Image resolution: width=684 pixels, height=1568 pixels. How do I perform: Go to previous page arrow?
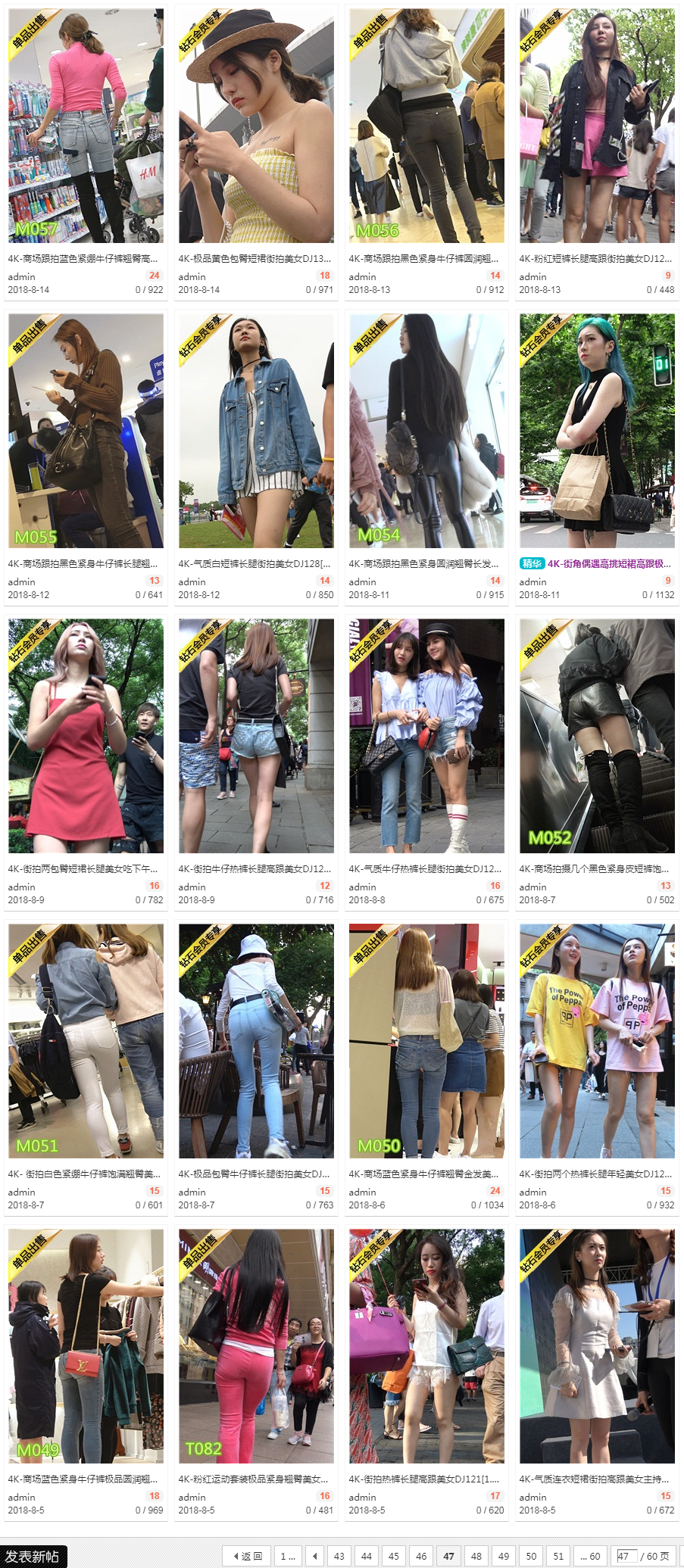pyautogui.click(x=314, y=1557)
